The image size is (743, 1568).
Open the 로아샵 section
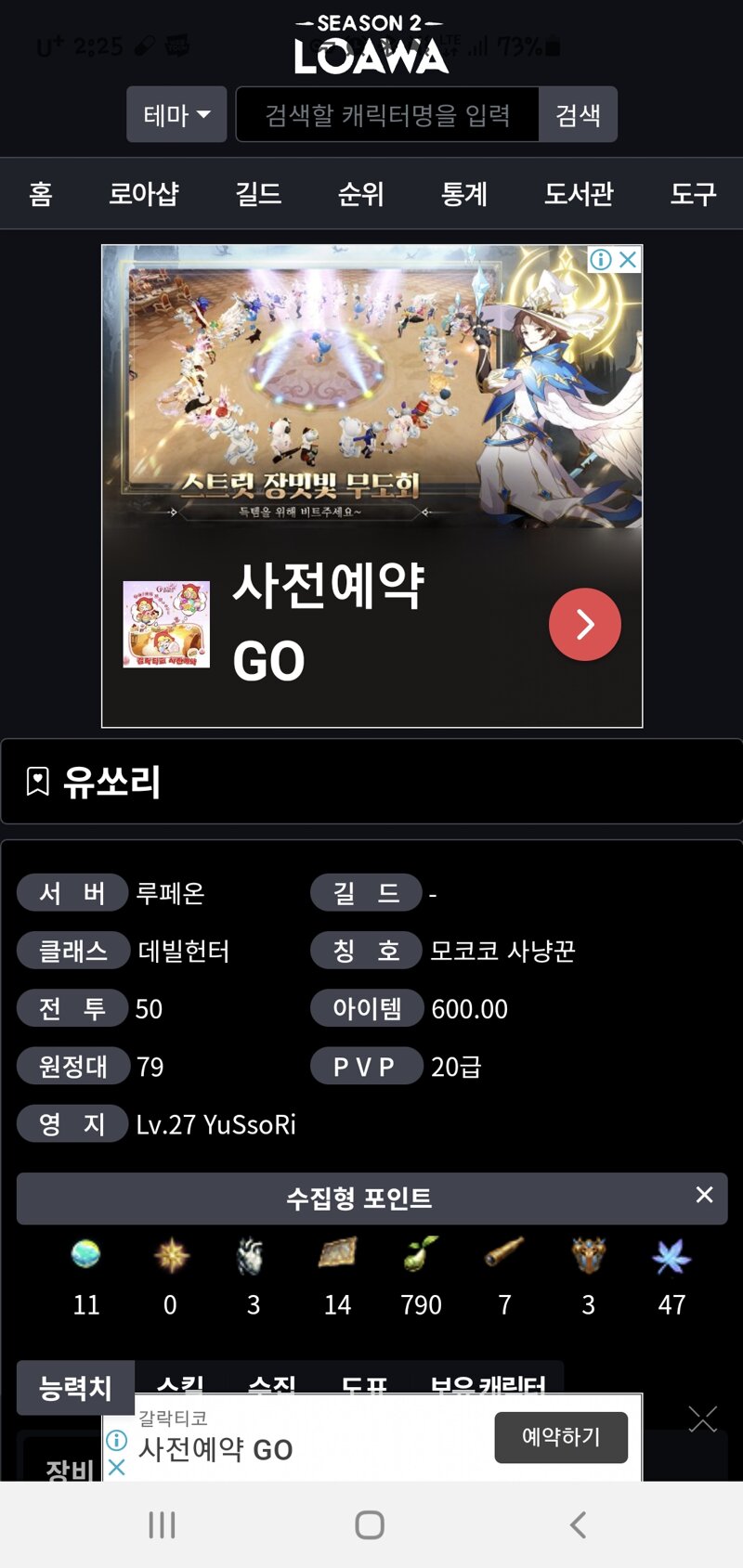143,193
